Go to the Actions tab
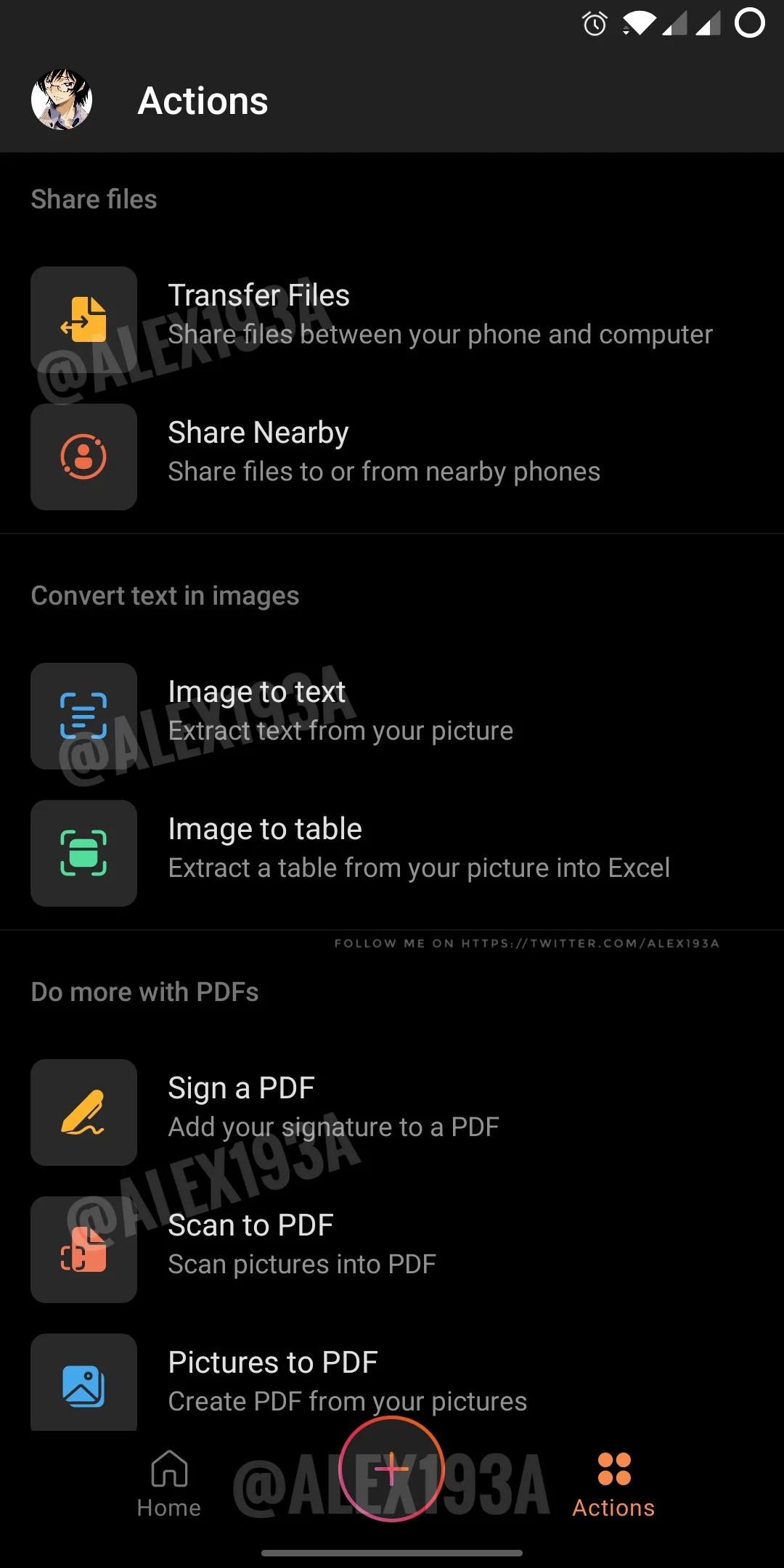Screen dimensions: 784x1568 pyautogui.click(x=613, y=1484)
